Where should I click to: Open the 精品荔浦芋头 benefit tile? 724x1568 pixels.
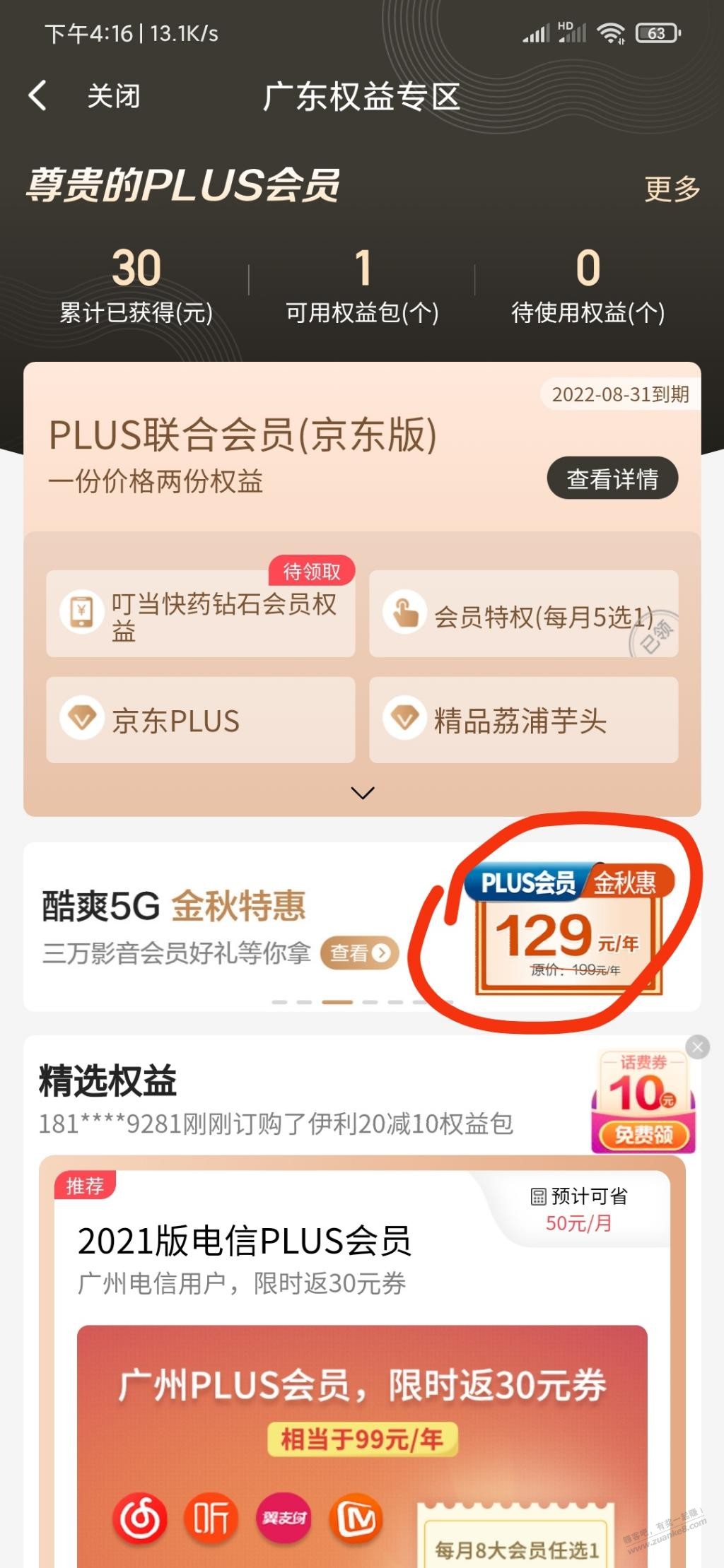523,720
